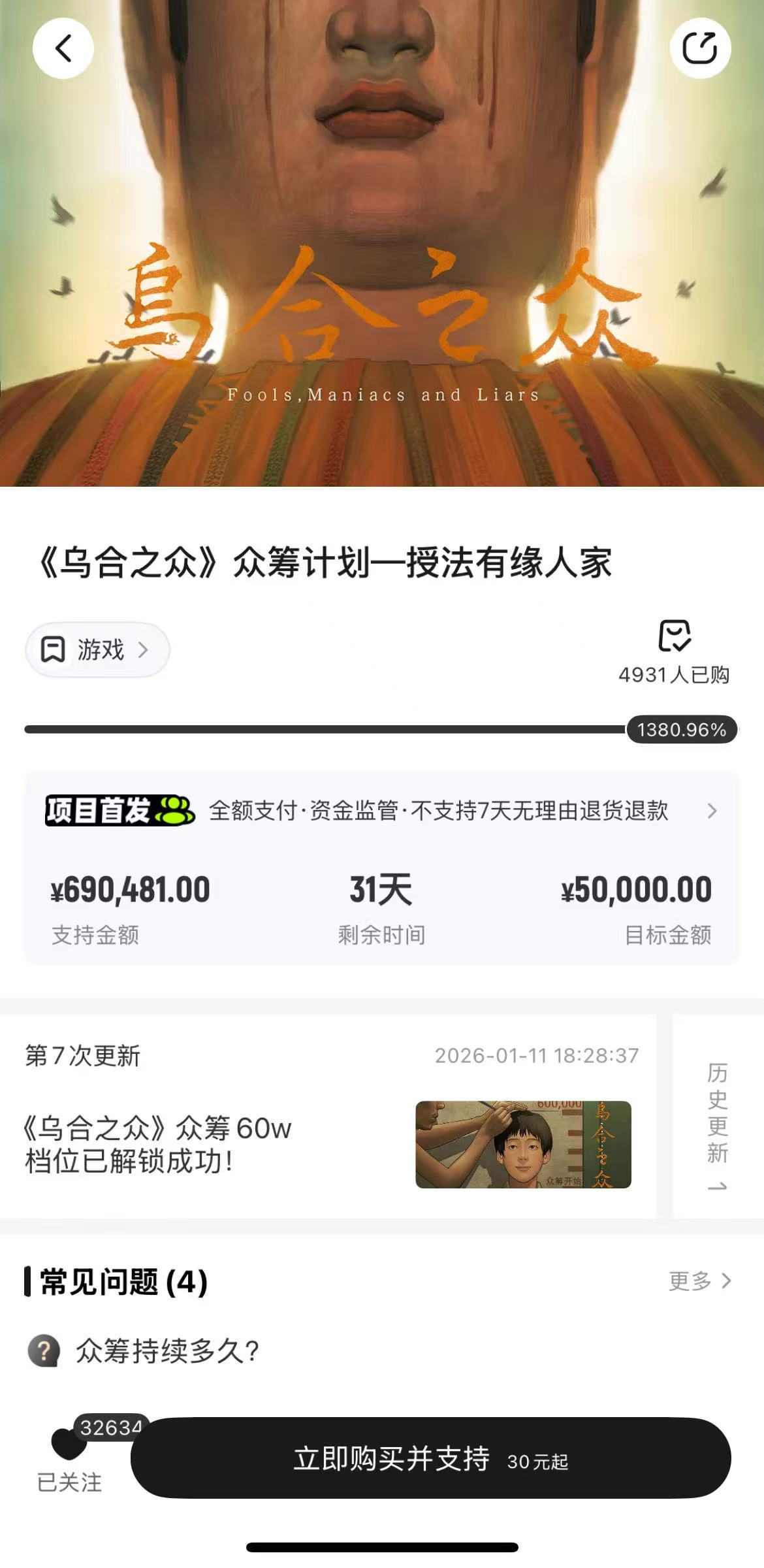This screenshot has height=1568, width=764.
Task: Open the question 众筹持续多久?
Action: pos(168,1351)
